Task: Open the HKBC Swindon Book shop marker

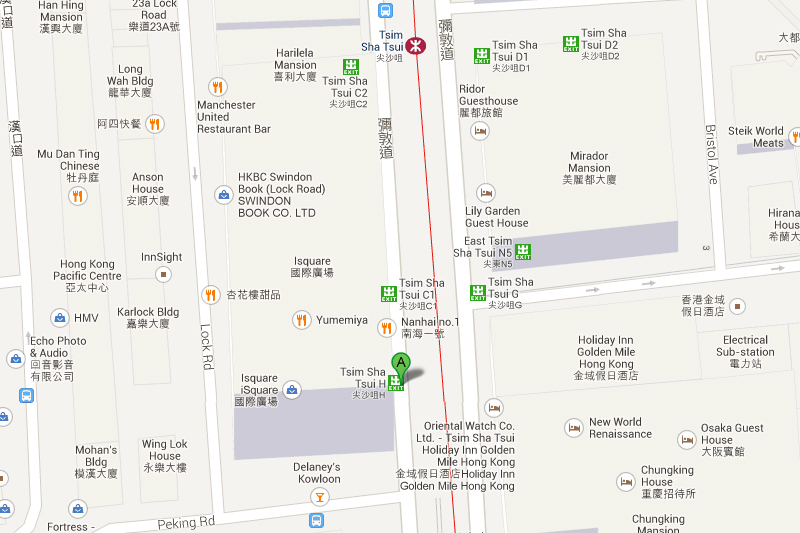Action: tap(222, 193)
